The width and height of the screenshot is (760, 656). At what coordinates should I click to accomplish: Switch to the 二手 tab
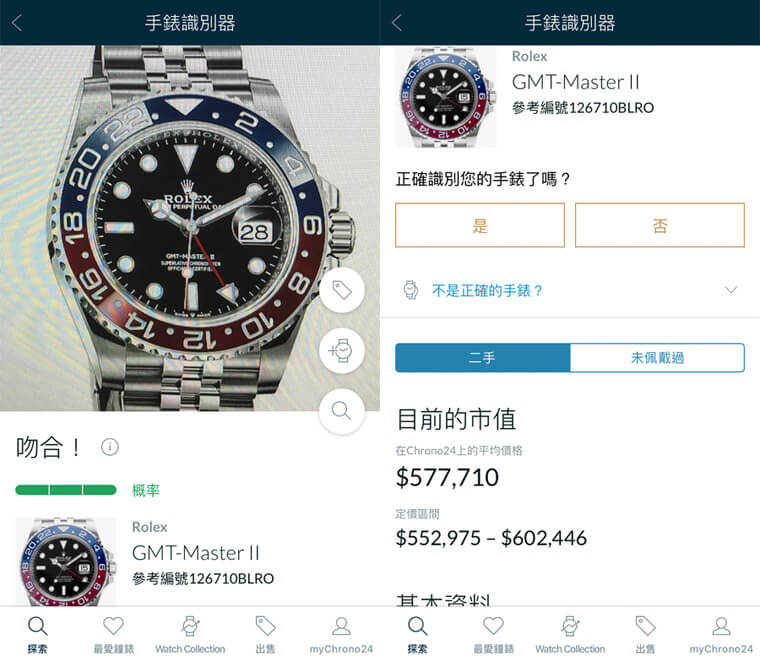point(482,357)
